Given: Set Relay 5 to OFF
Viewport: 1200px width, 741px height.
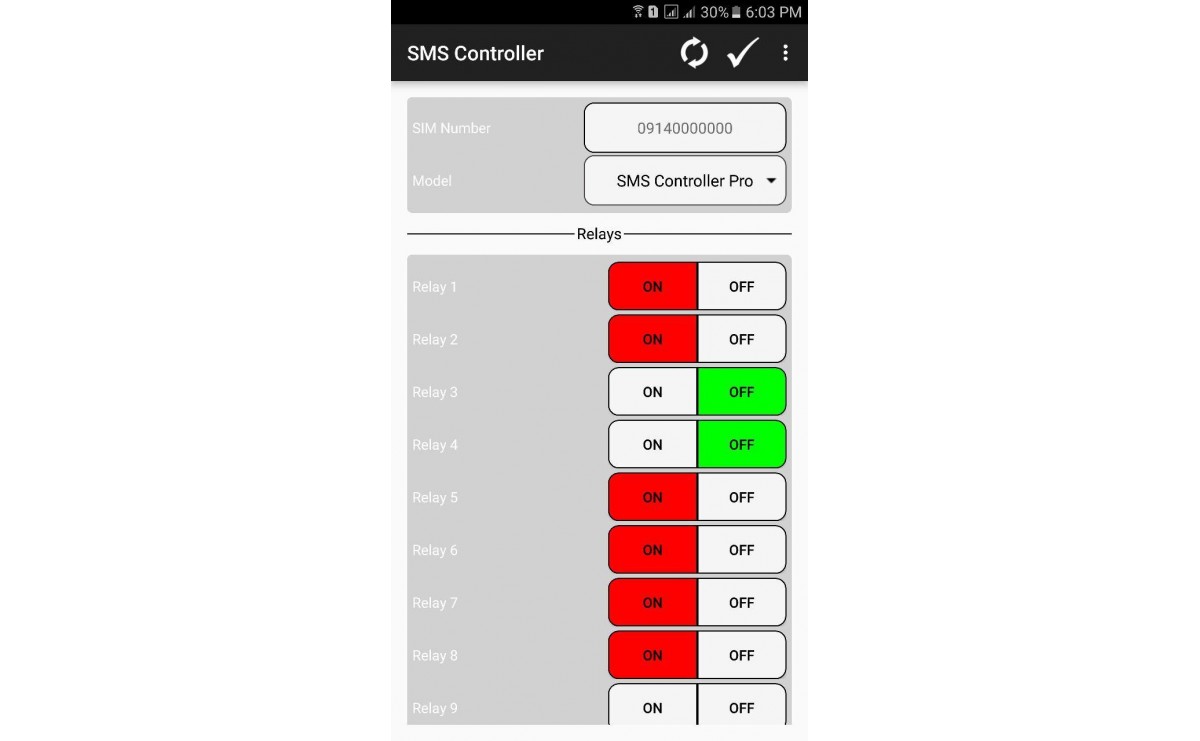Looking at the screenshot, I should pos(741,498).
